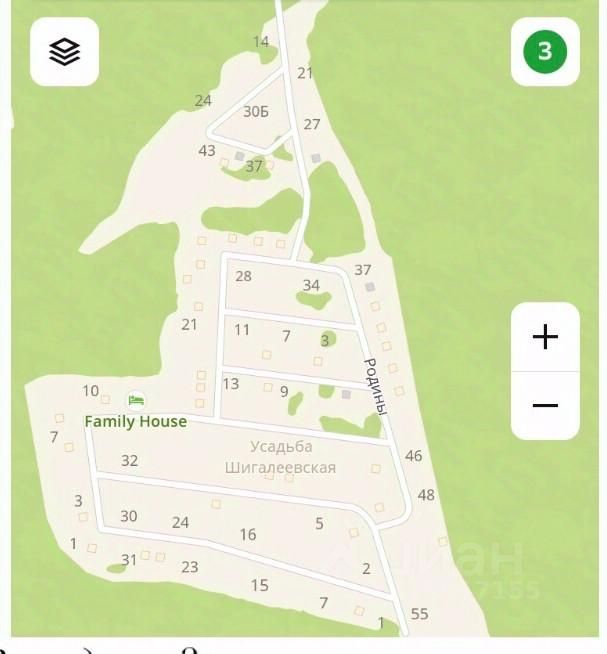Tap the green cluster marker showing 3

click(x=544, y=52)
